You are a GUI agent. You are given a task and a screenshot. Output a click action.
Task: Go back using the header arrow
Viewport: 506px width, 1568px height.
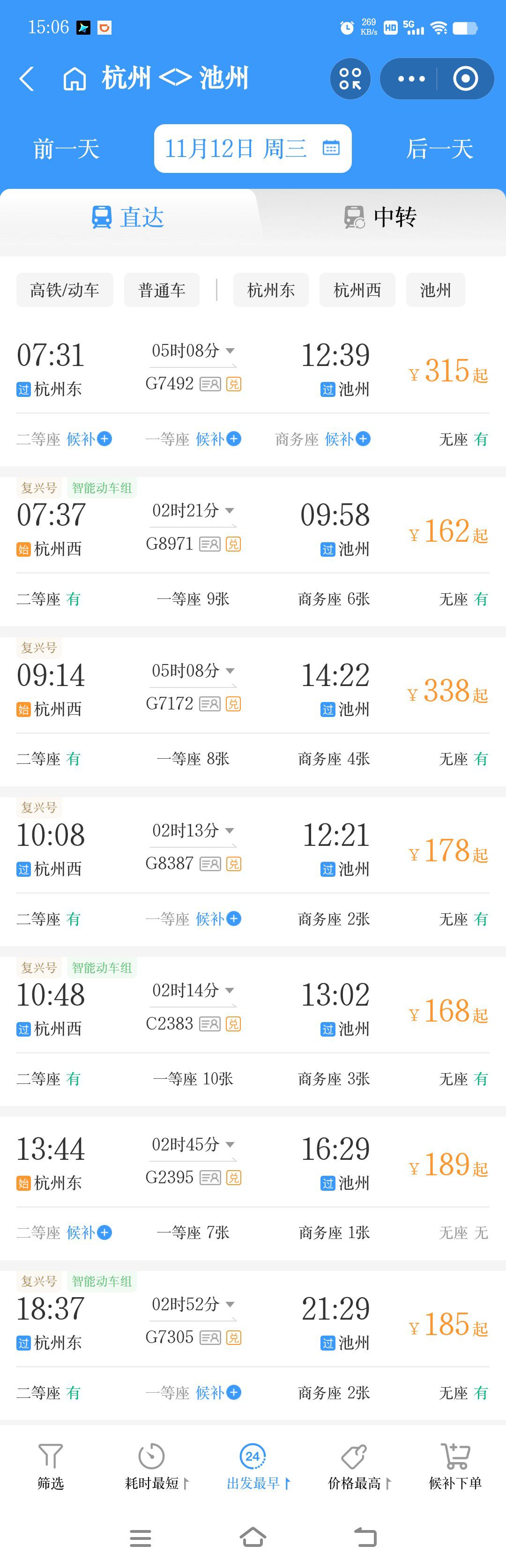[x=27, y=79]
